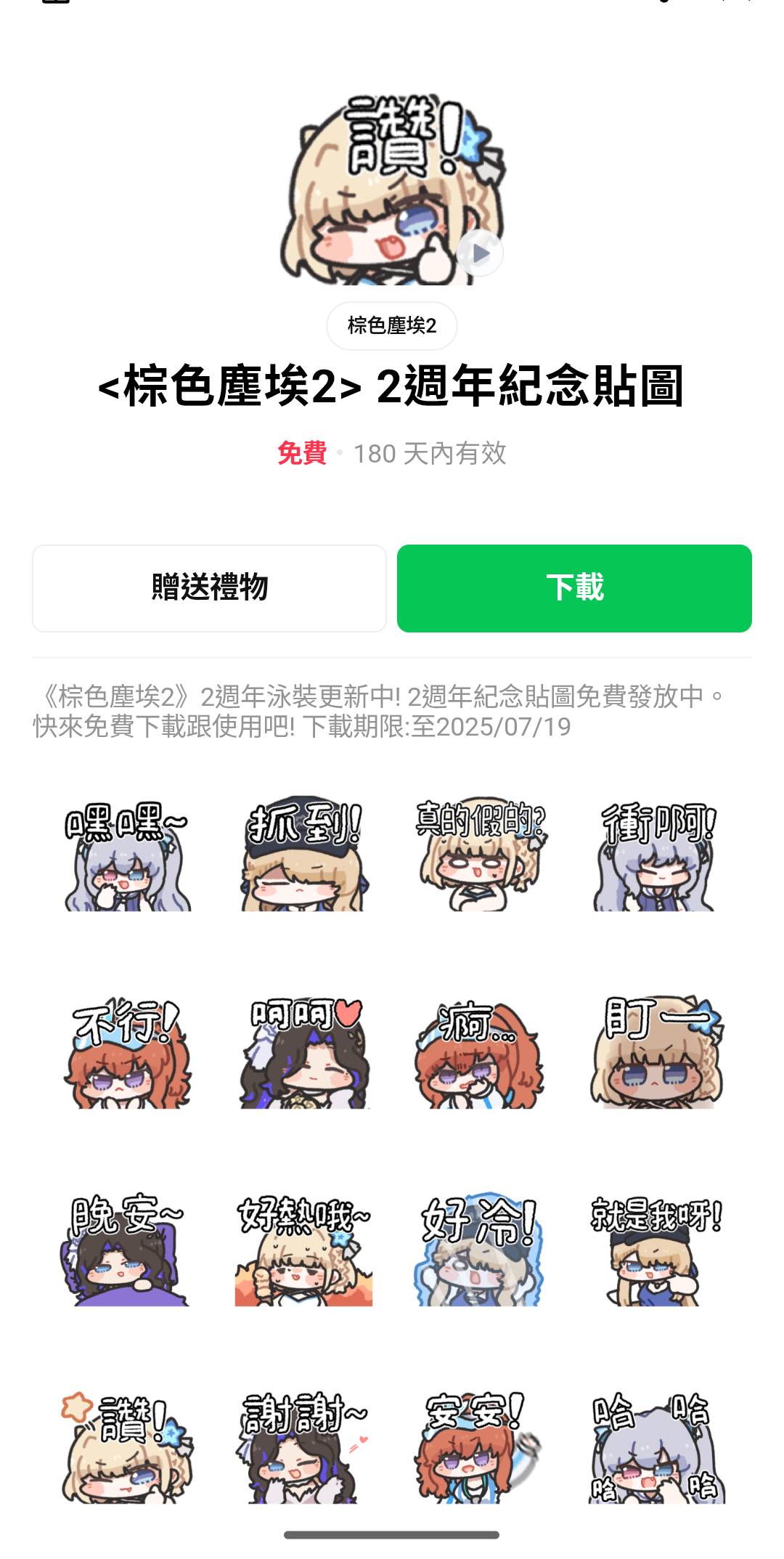Open the 棕色塵埃2 creator chip
The image size is (784, 1559).
(x=391, y=326)
